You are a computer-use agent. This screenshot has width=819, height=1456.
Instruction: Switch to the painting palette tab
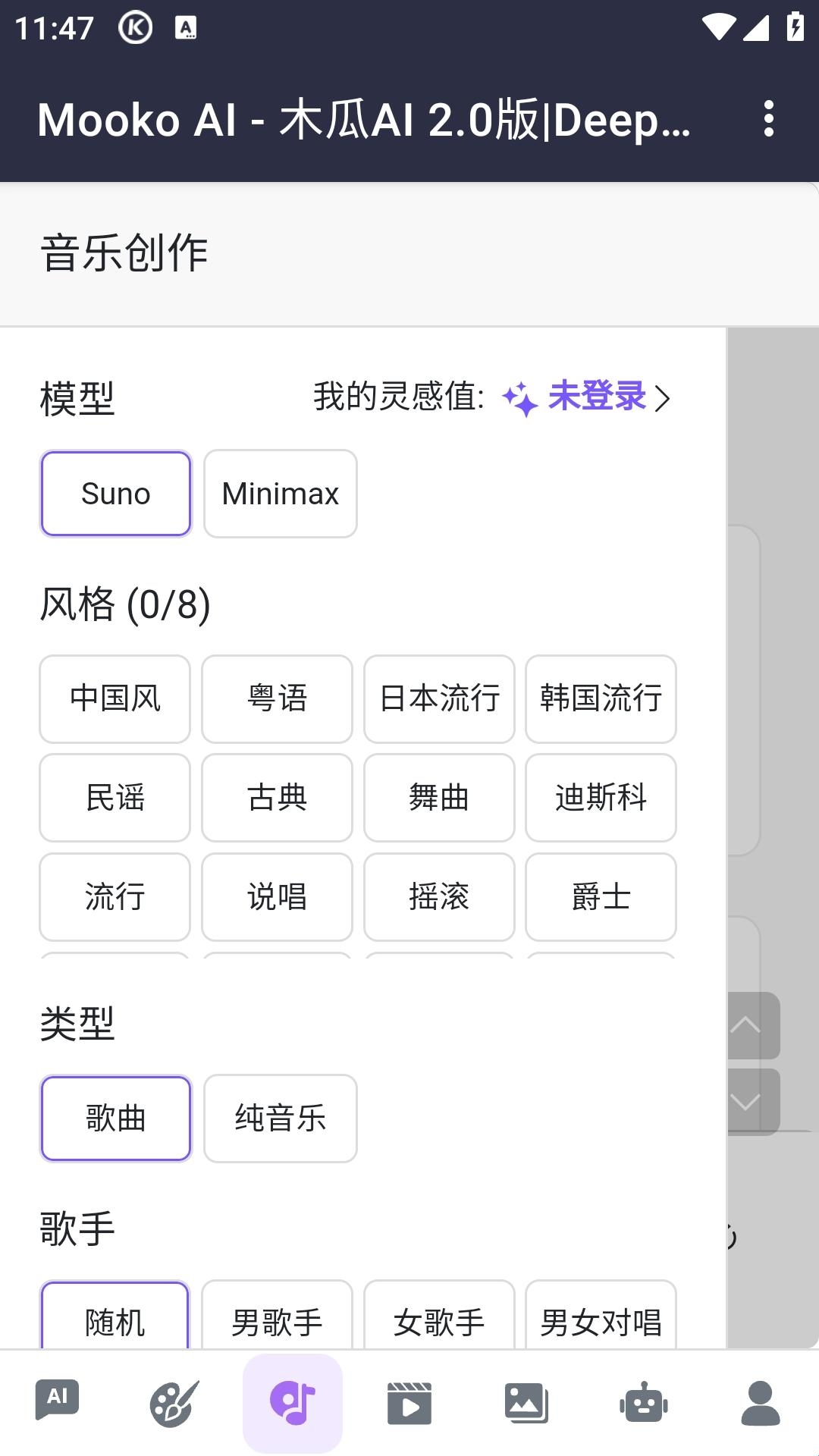174,1403
